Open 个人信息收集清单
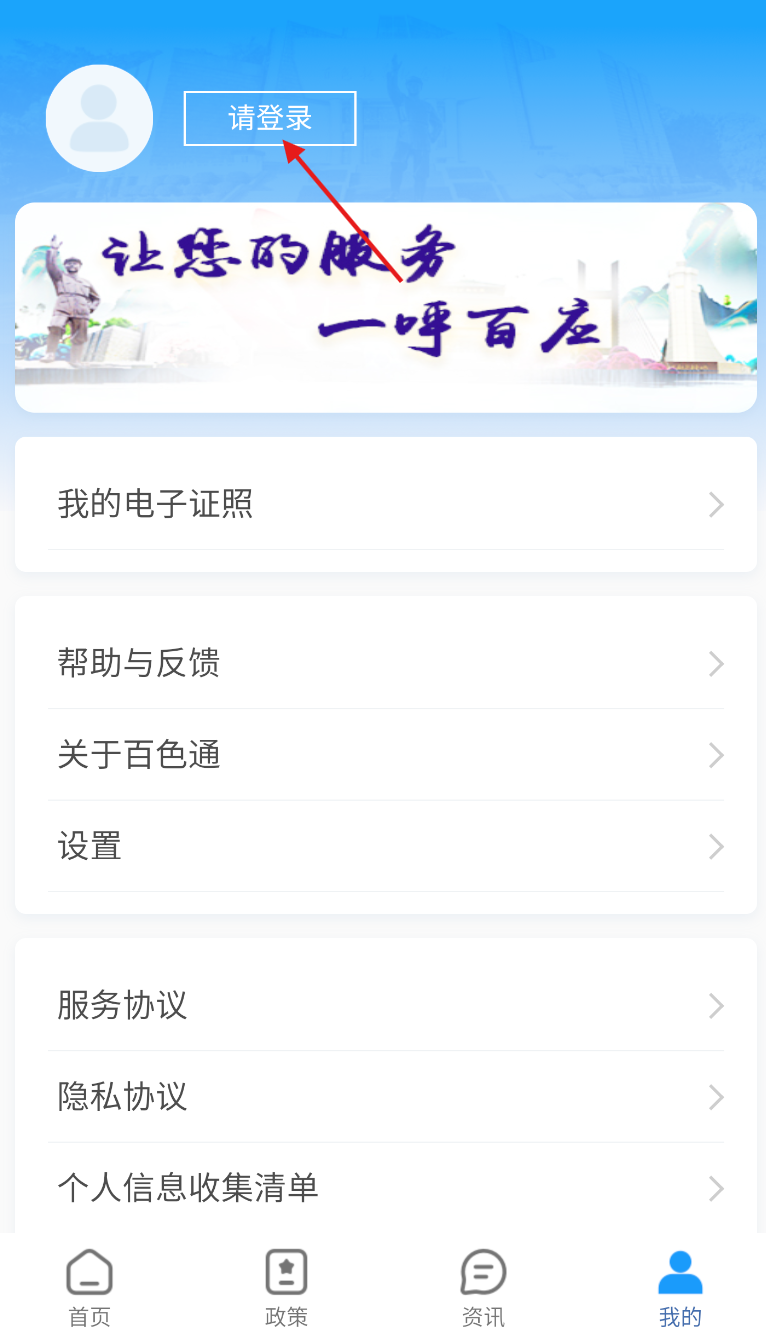 coord(385,1188)
